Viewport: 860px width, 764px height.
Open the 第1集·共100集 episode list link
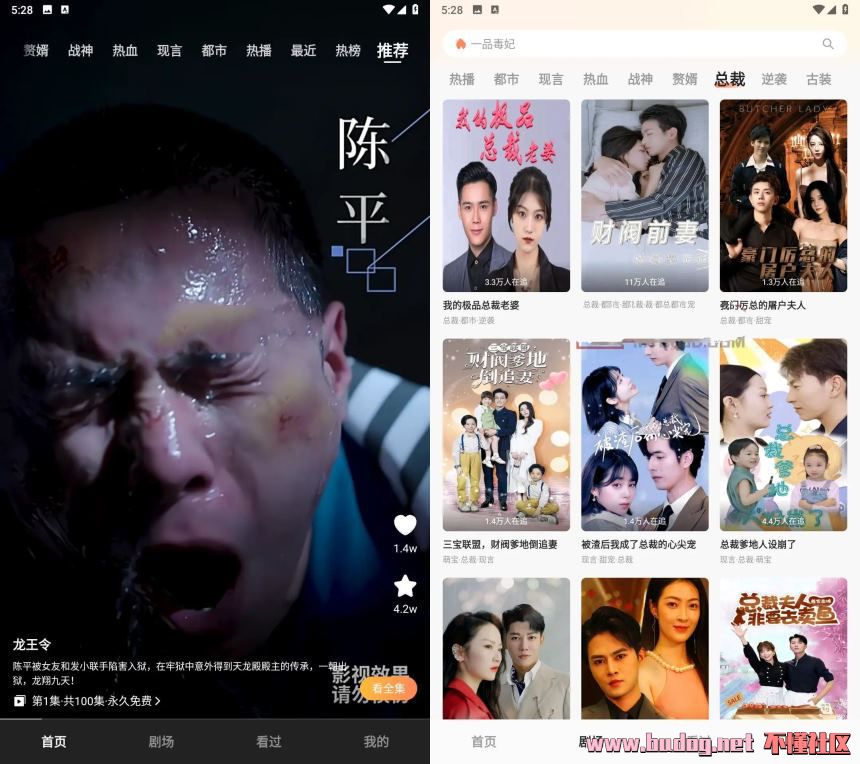click(x=87, y=701)
